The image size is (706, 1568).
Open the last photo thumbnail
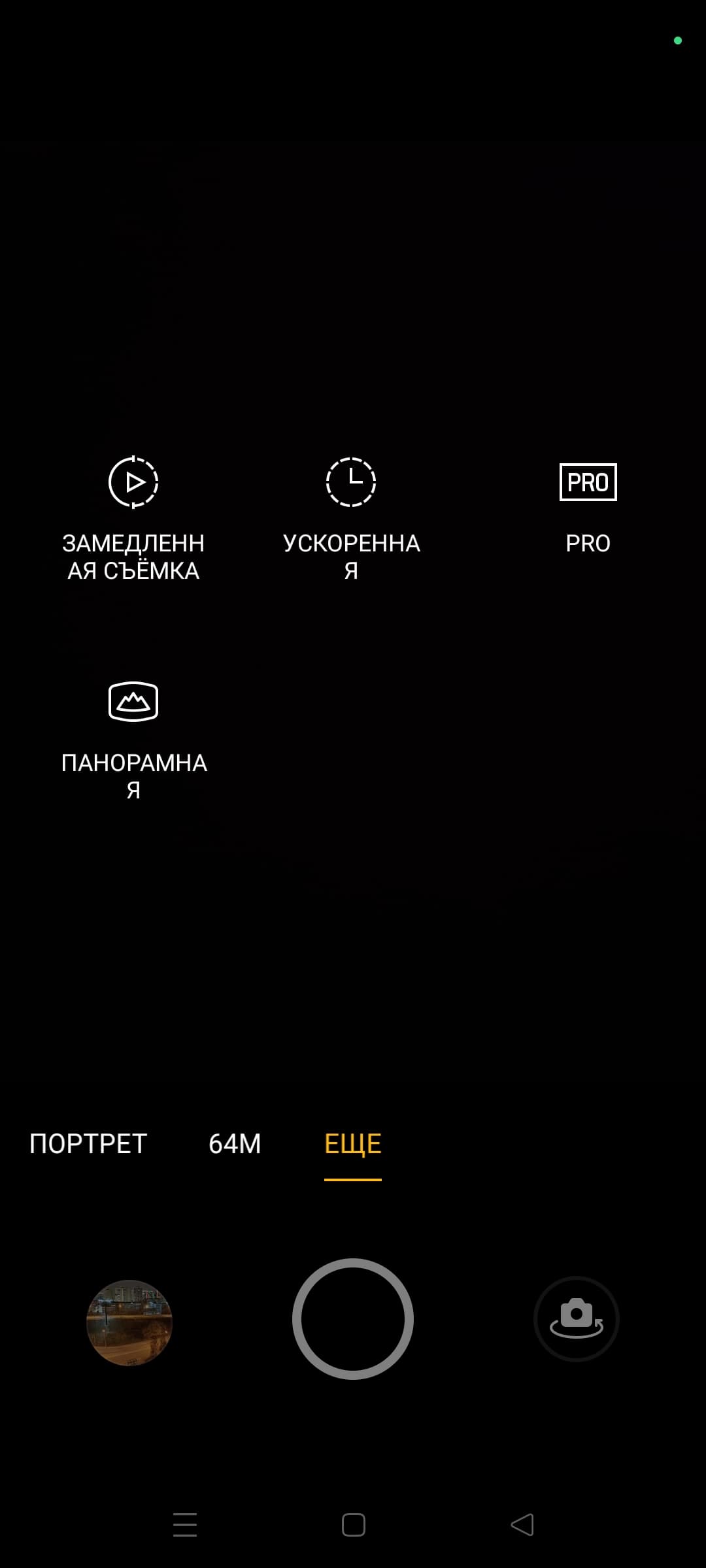pos(129,1323)
